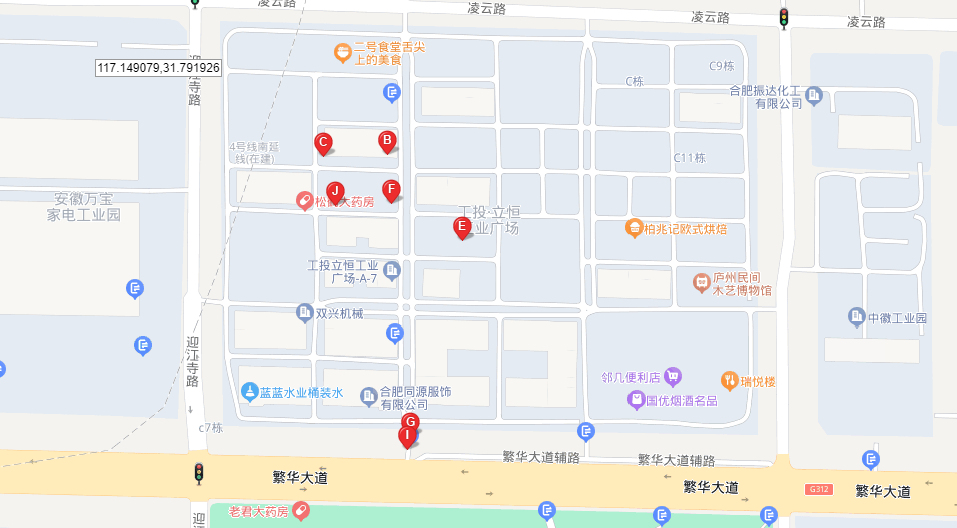
Task: Tap the 邻几便利店 convenience store place
Action: 673,377
